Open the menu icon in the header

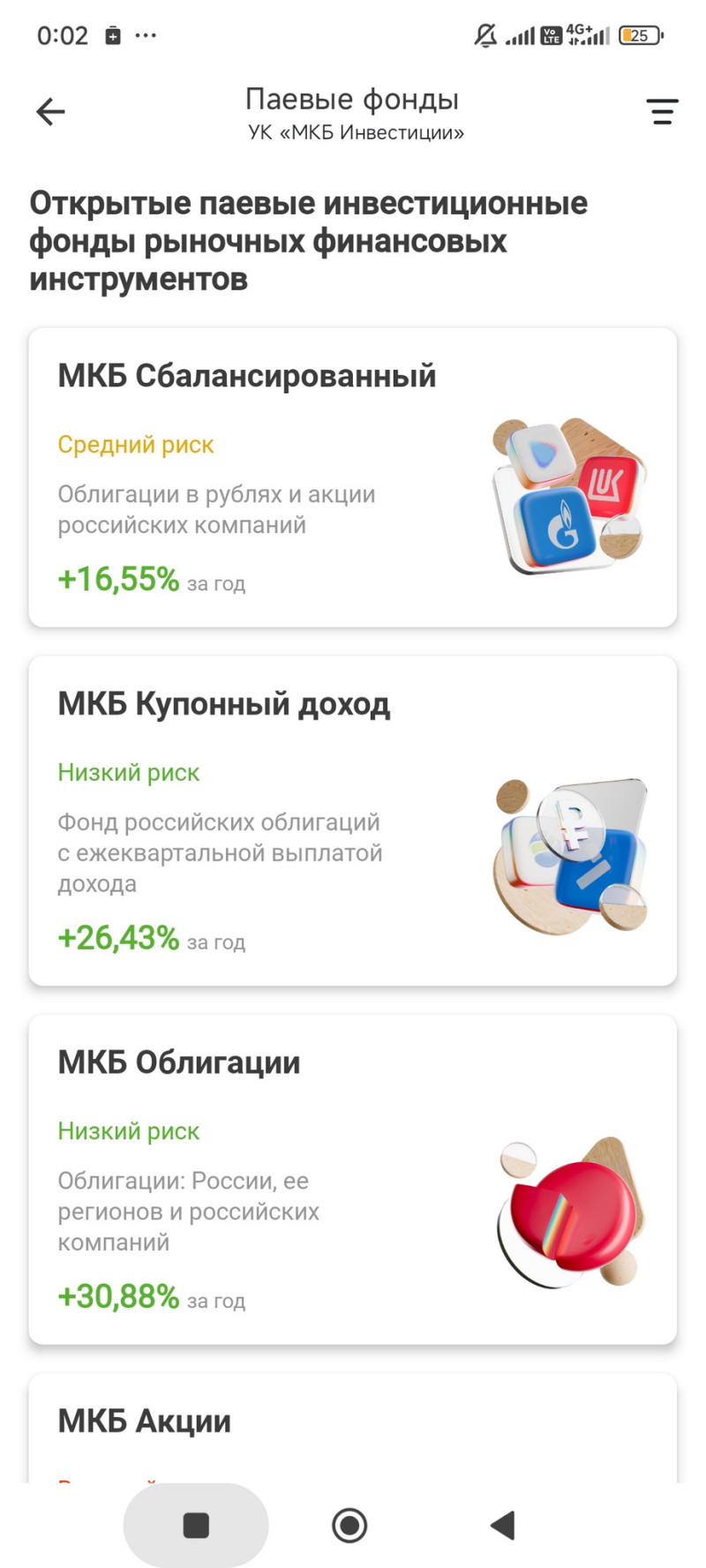662,112
